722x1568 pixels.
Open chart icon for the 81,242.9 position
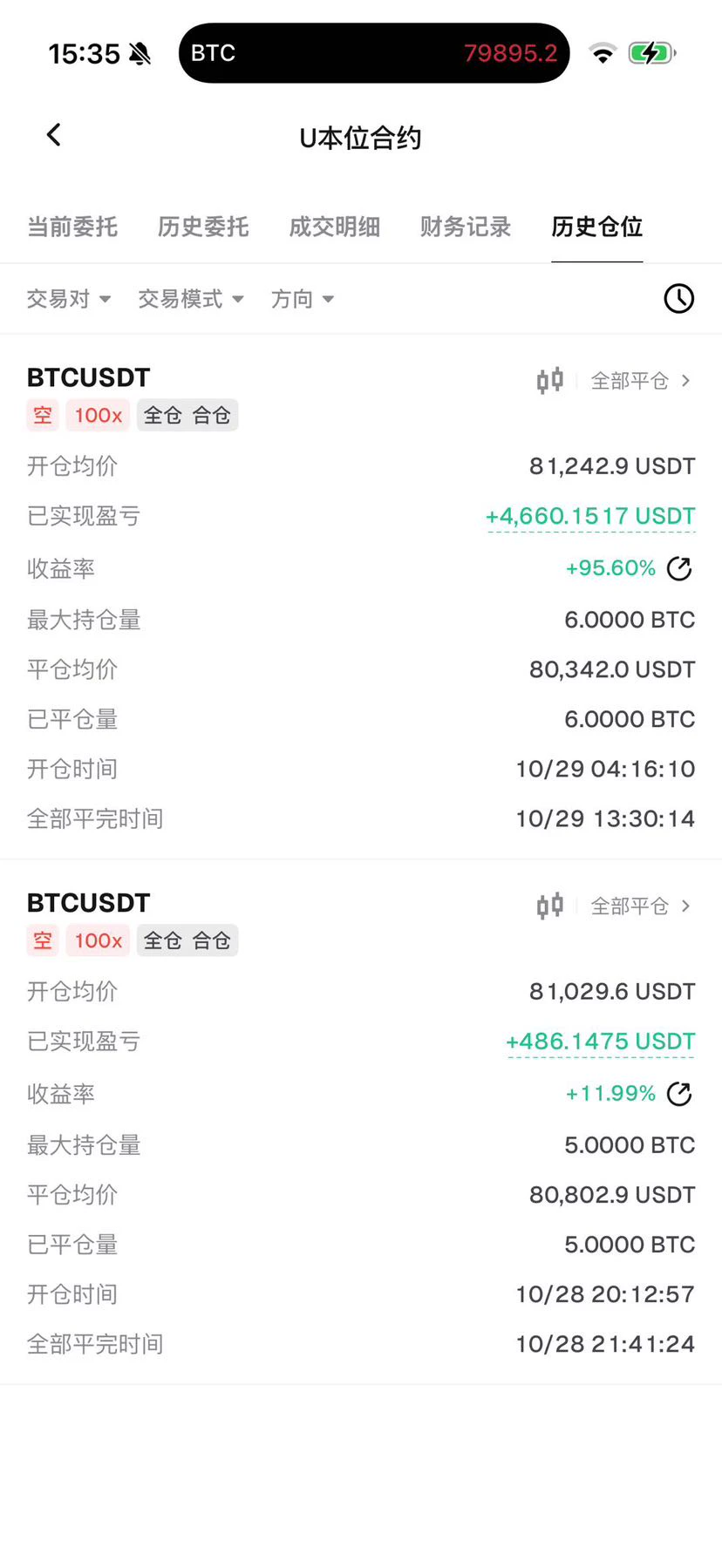550,381
